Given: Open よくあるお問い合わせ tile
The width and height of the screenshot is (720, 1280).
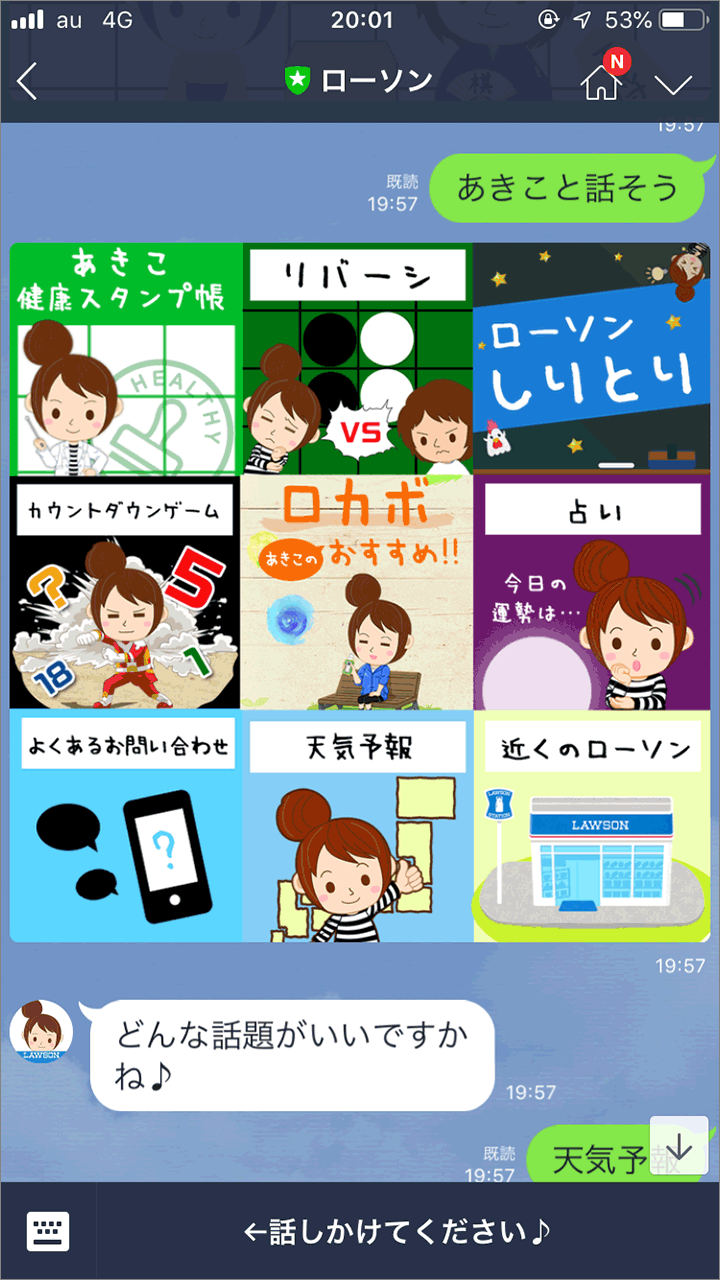Looking at the screenshot, I should [x=126, y=826].
